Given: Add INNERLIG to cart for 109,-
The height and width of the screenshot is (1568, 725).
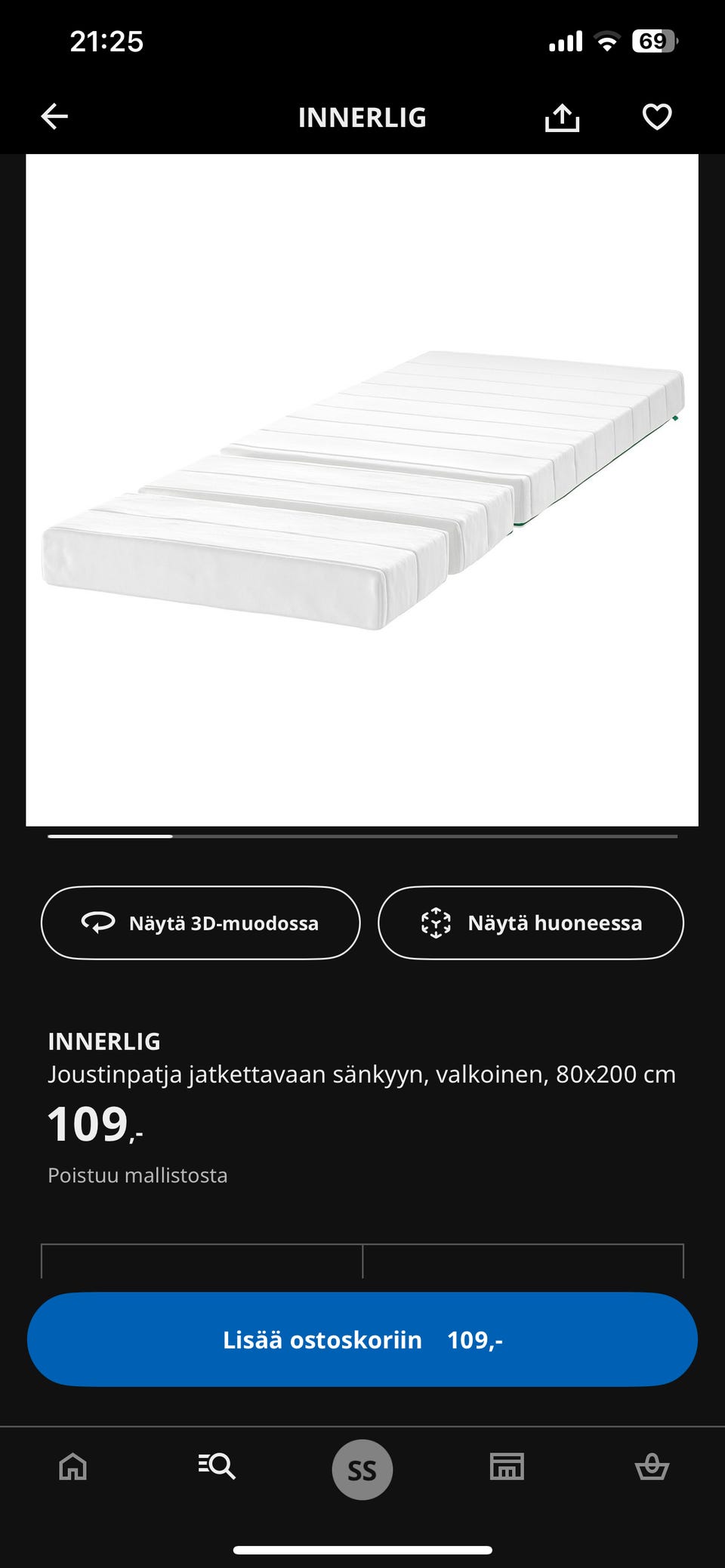Looking at the screenshot, I should click(x=362, y=1338).
